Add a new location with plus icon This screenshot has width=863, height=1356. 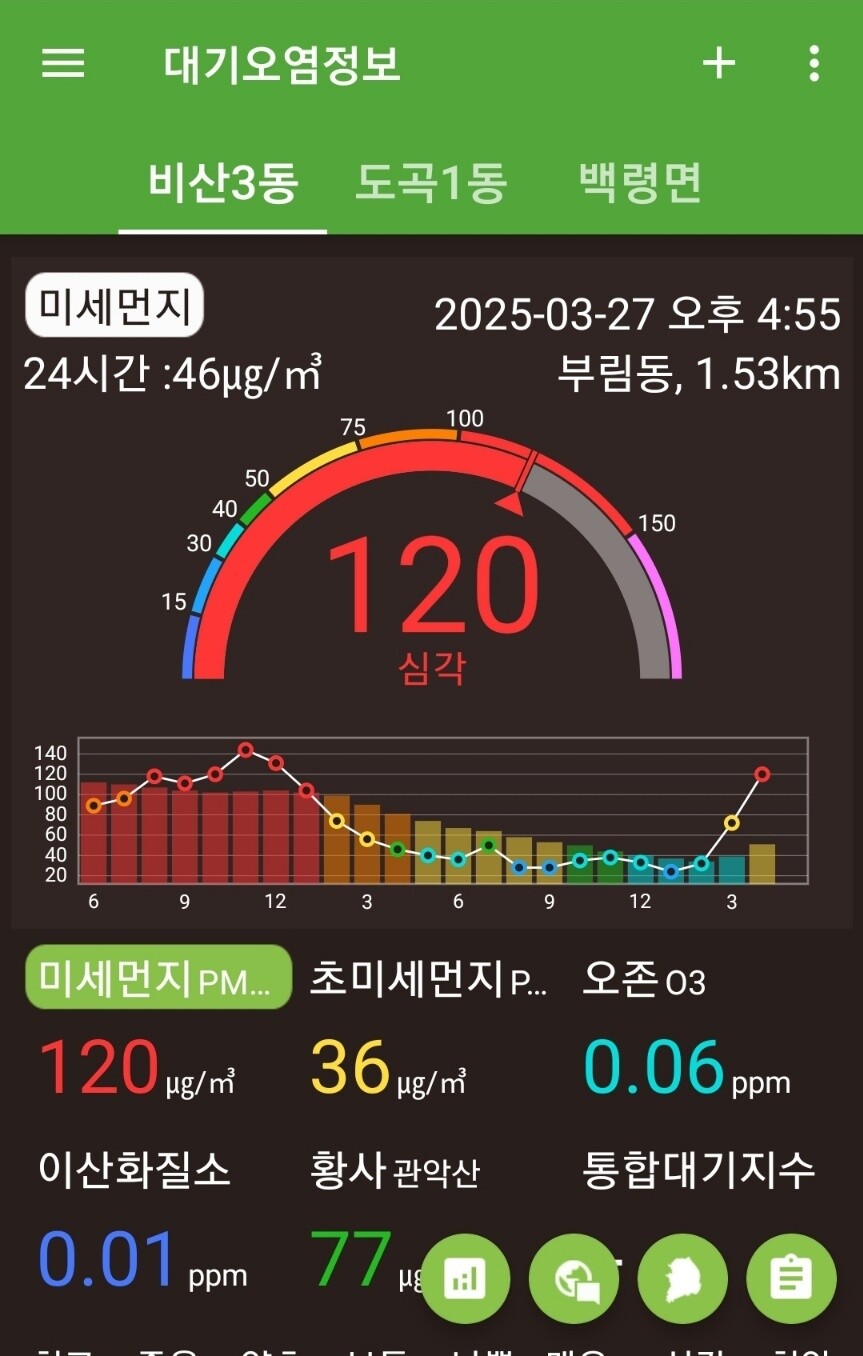[718, 64]
